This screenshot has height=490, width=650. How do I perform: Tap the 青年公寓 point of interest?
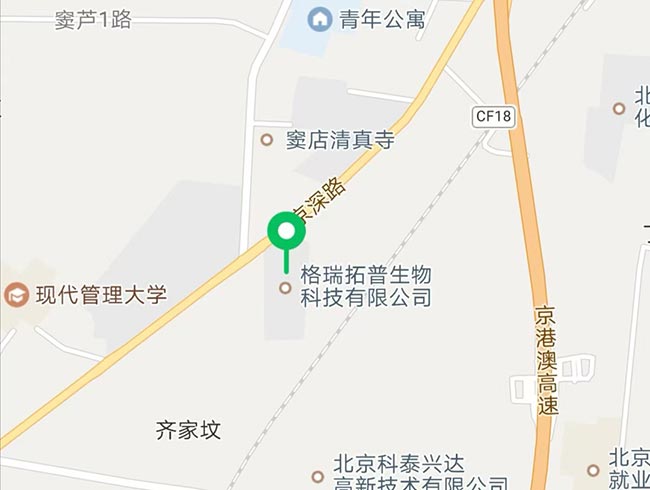click(x=320, y=17)
